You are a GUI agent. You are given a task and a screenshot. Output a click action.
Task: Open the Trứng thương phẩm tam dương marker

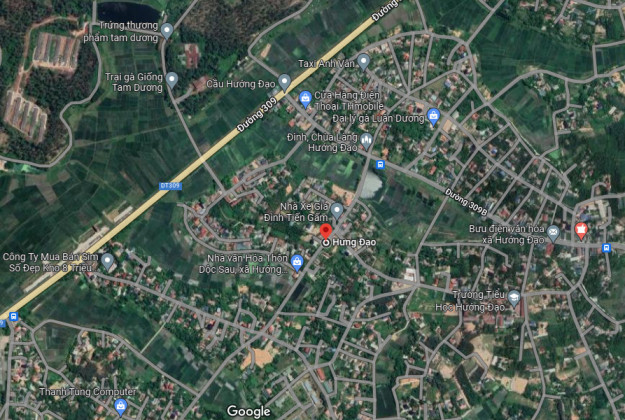click(167, 30)
